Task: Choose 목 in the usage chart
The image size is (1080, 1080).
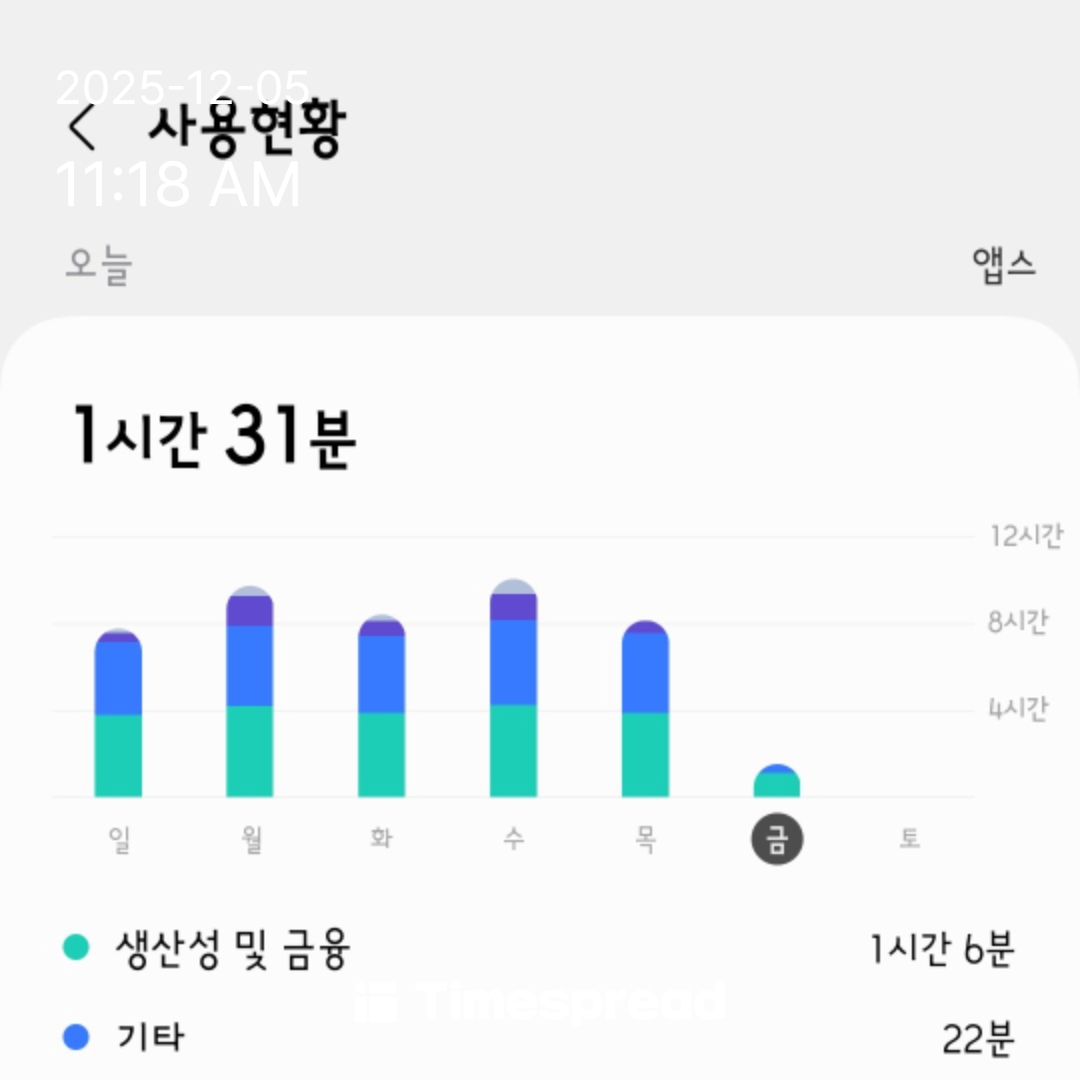Action: coord(645,838)
